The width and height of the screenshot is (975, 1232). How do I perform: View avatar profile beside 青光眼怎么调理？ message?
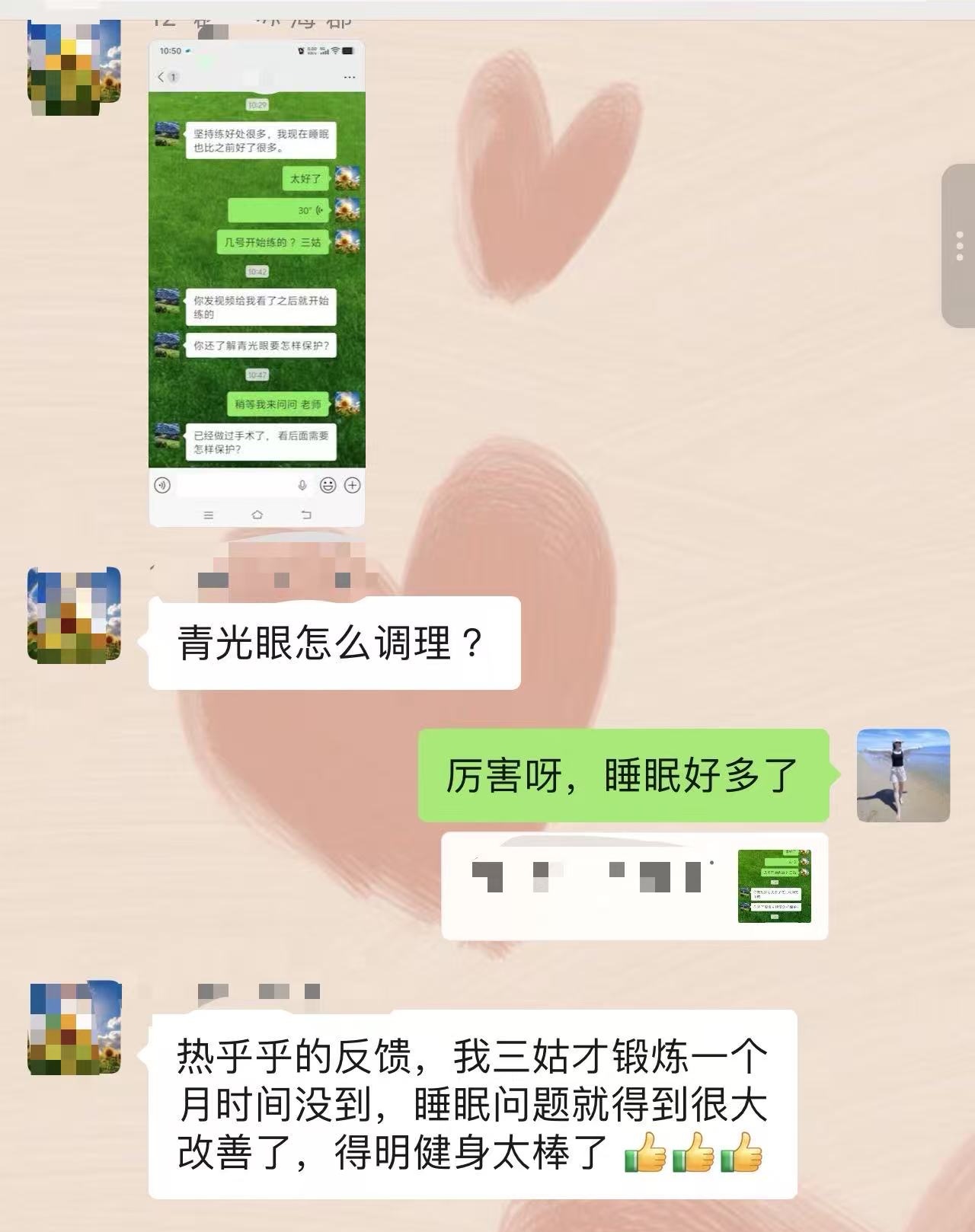point(74,614)
